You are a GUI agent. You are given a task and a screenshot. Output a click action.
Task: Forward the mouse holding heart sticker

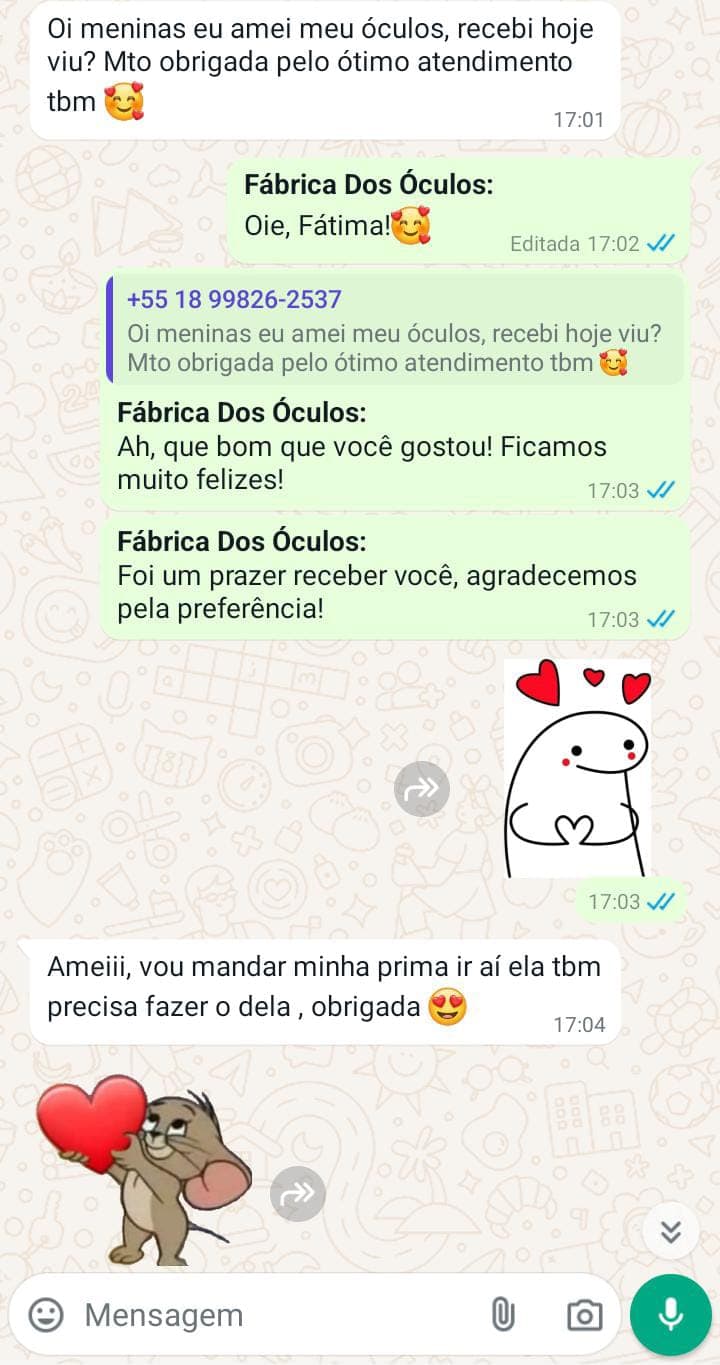298,1193
